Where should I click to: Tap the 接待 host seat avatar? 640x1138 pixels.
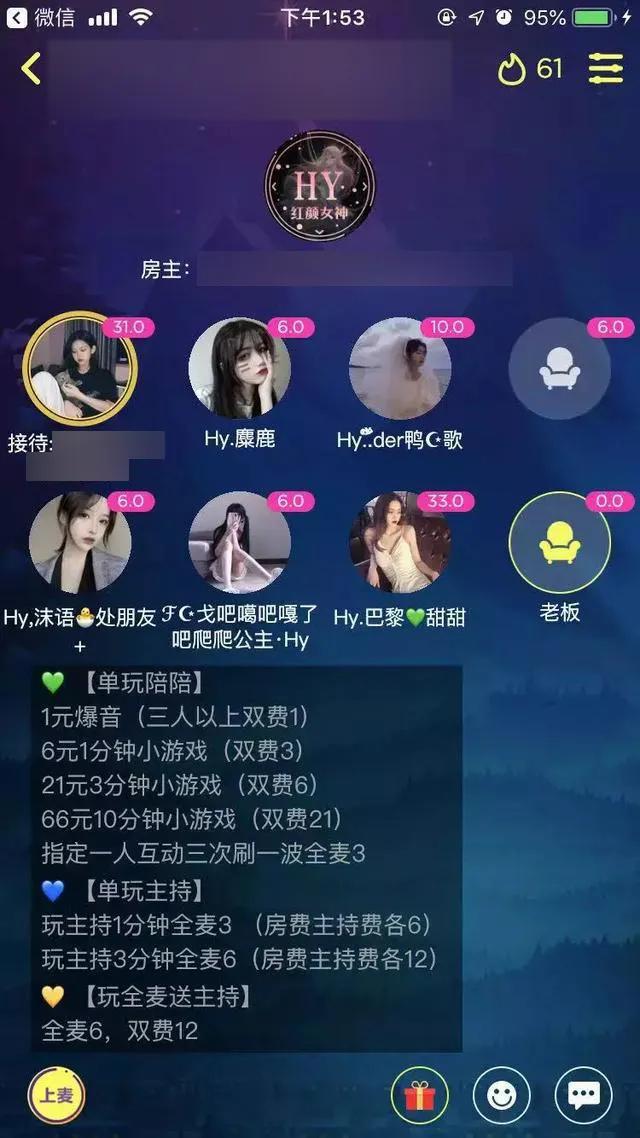80,368
